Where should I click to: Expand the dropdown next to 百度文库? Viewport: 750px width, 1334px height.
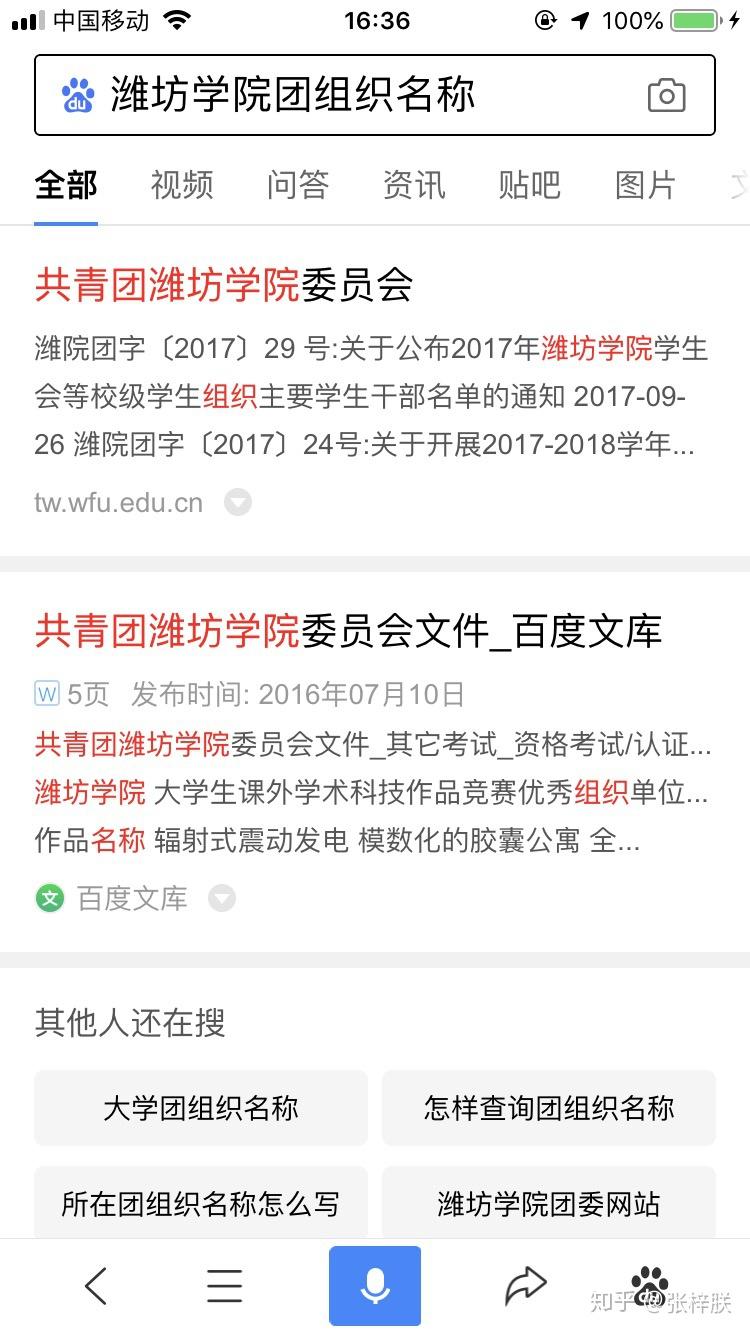click(222, 898)
